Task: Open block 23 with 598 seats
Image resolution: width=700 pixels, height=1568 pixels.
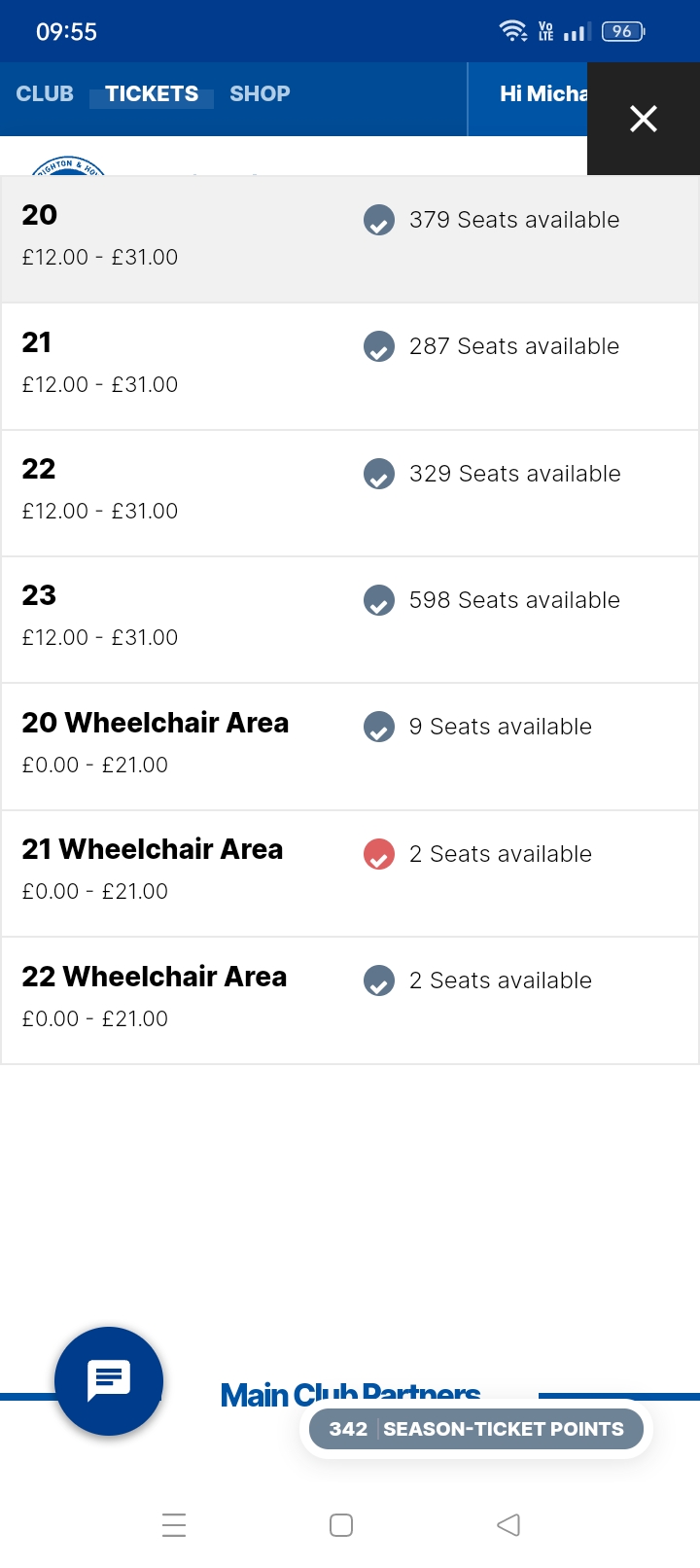Action: tap(350, 620)
